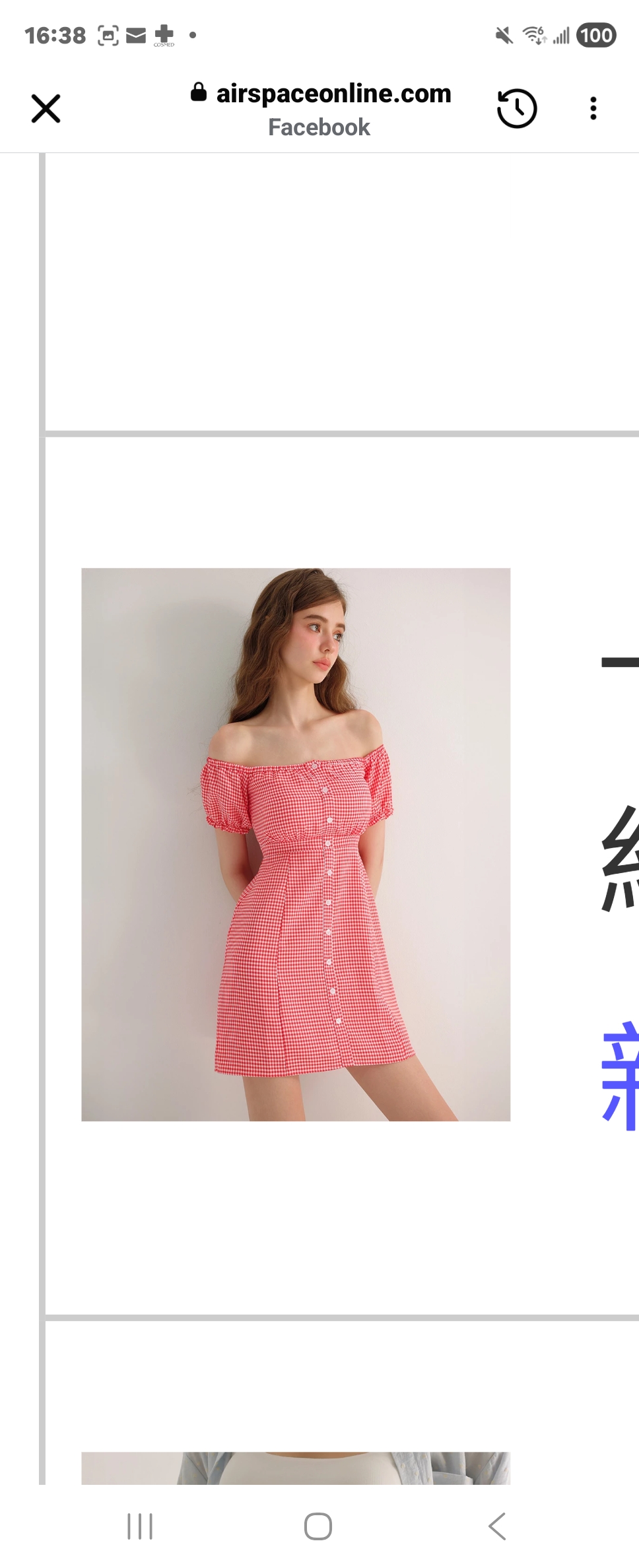The image size is (639, 1568).
Task: Tap the blue product link text
Action: pos(621,1075)
